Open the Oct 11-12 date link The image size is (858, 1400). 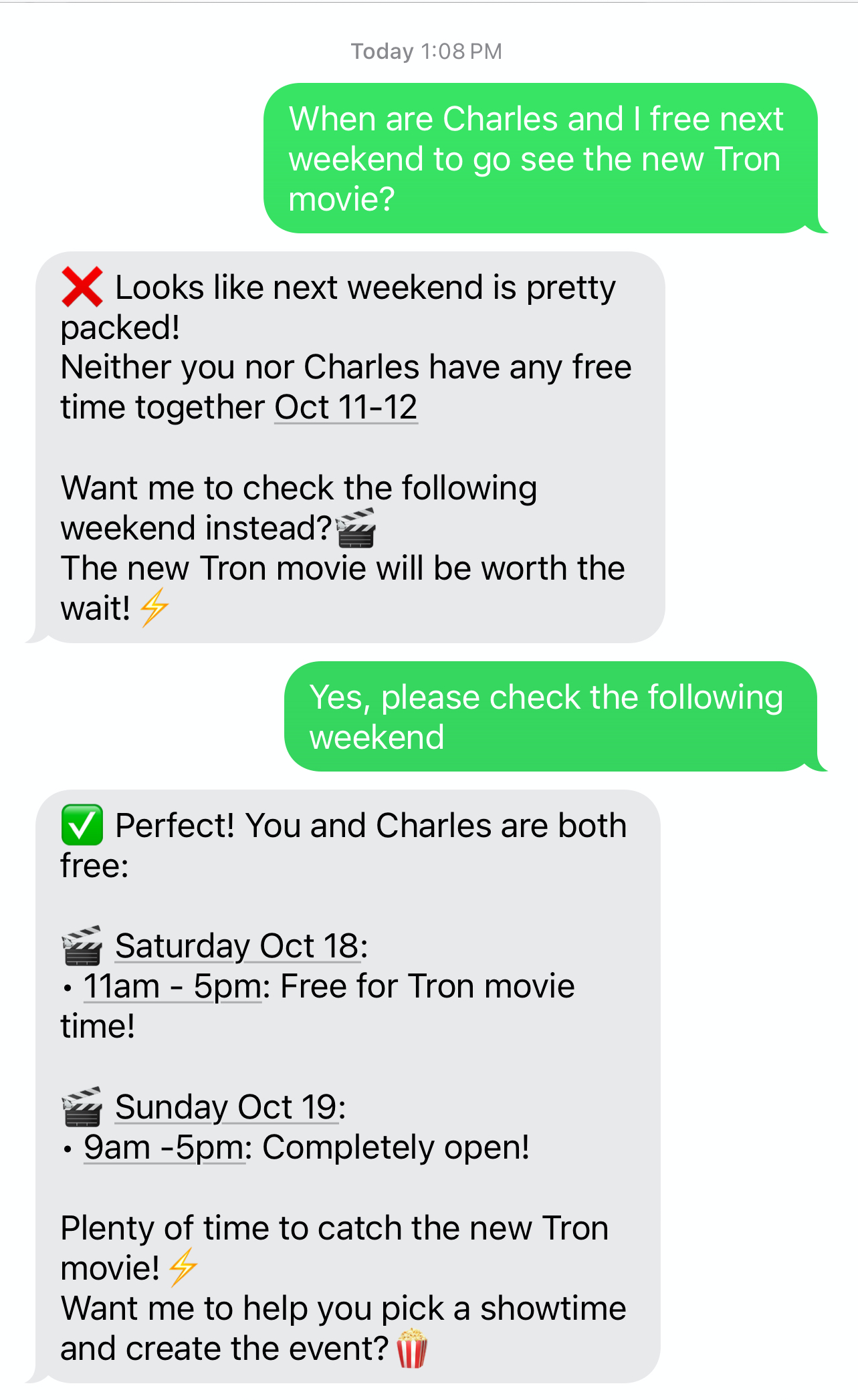click(x=346, y=406)
